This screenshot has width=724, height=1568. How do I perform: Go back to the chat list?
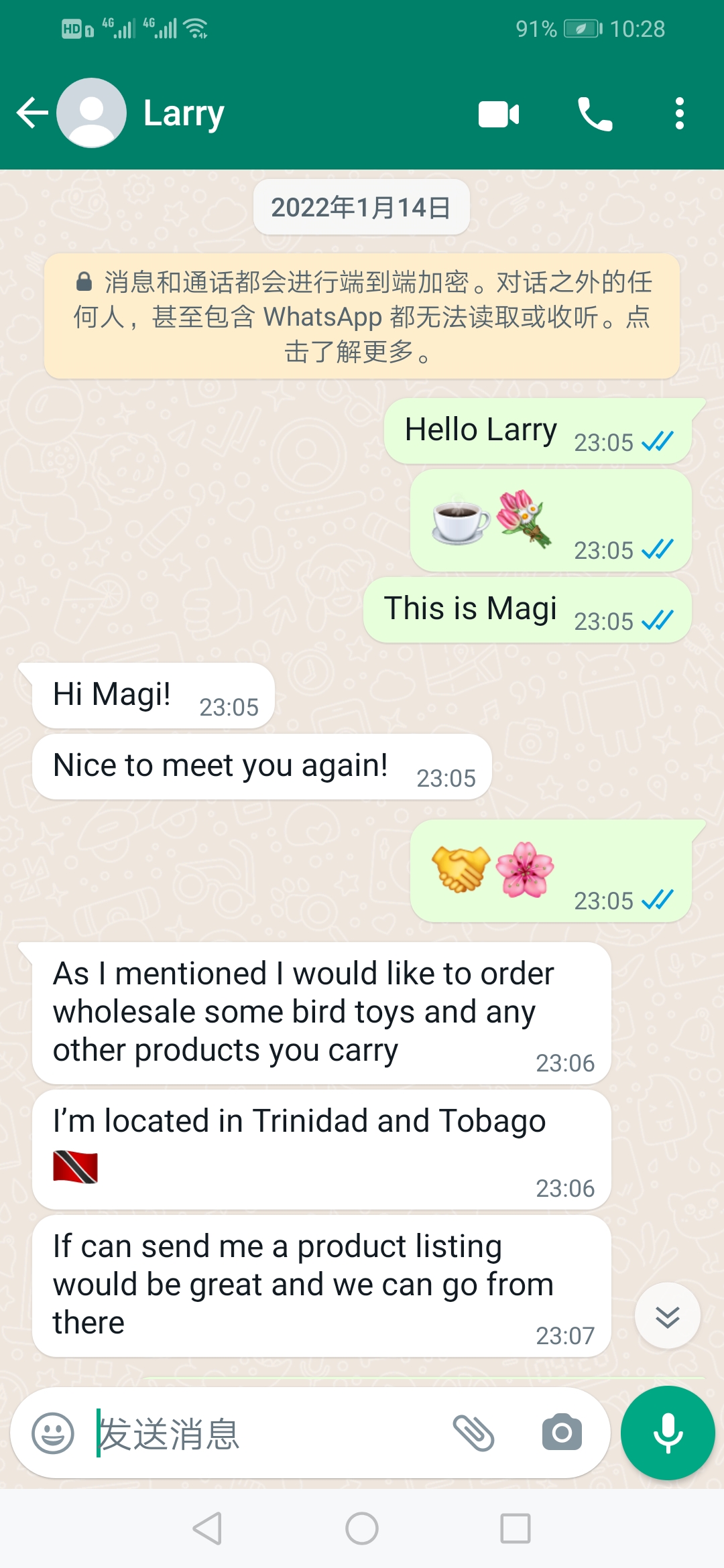tap(32, 113)
